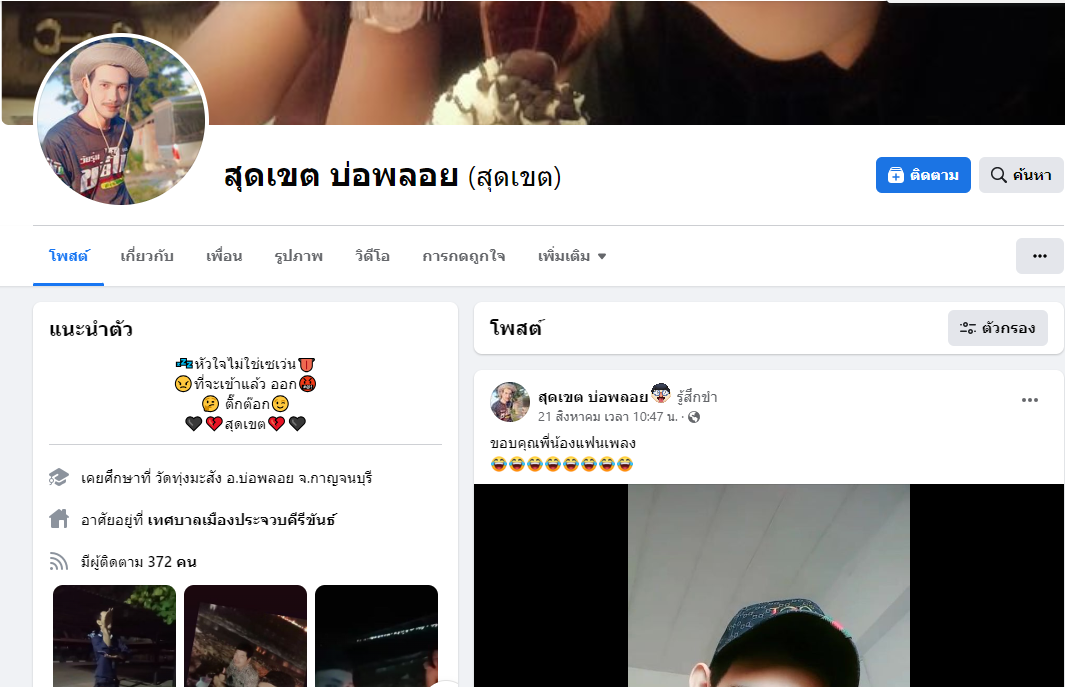Open the post's selfie photo
The image size is (1065, 687).
pos(768,585)
